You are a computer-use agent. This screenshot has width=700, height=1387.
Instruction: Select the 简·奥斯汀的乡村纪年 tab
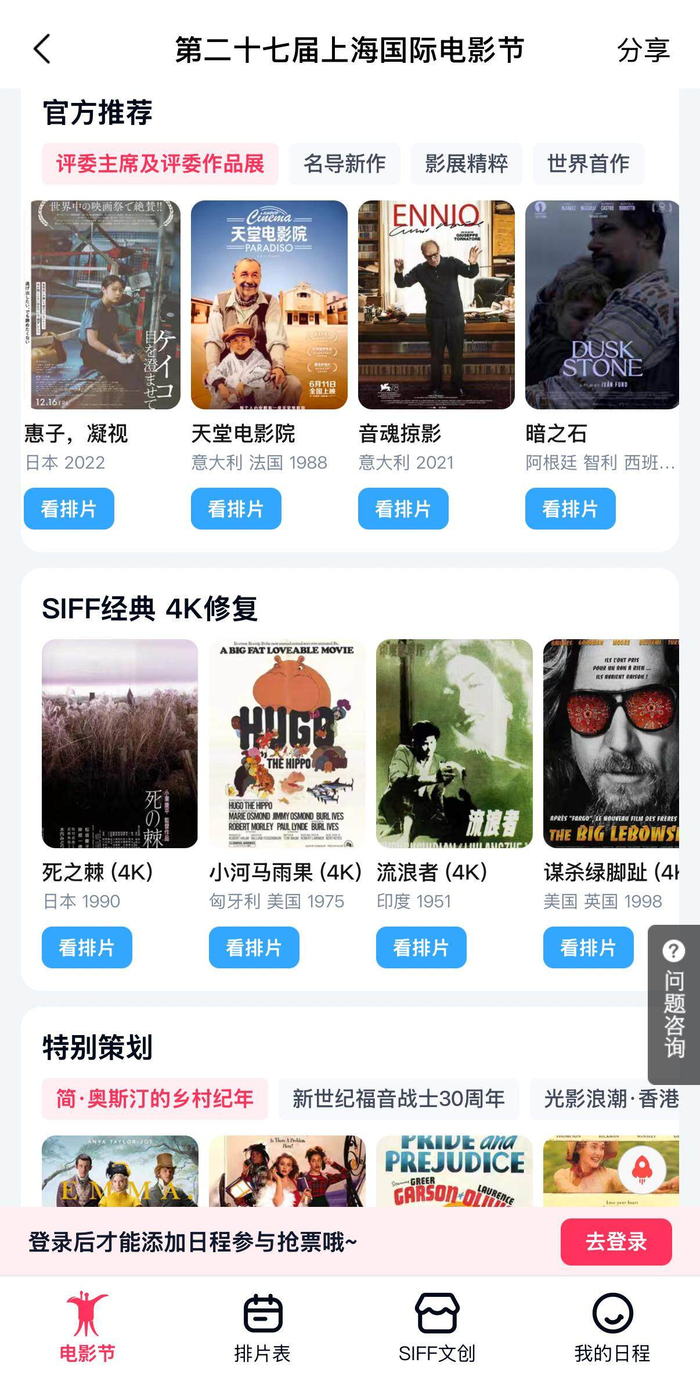point(155,1099)
